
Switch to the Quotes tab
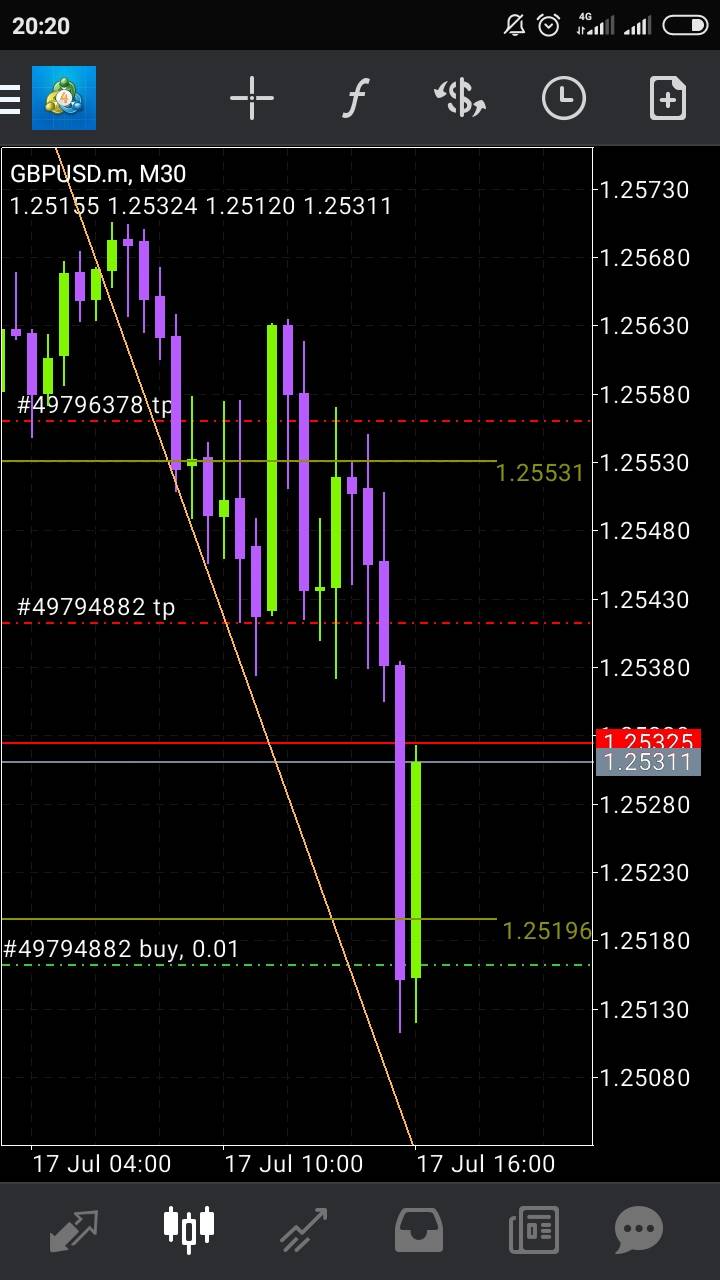point(75,1230)
